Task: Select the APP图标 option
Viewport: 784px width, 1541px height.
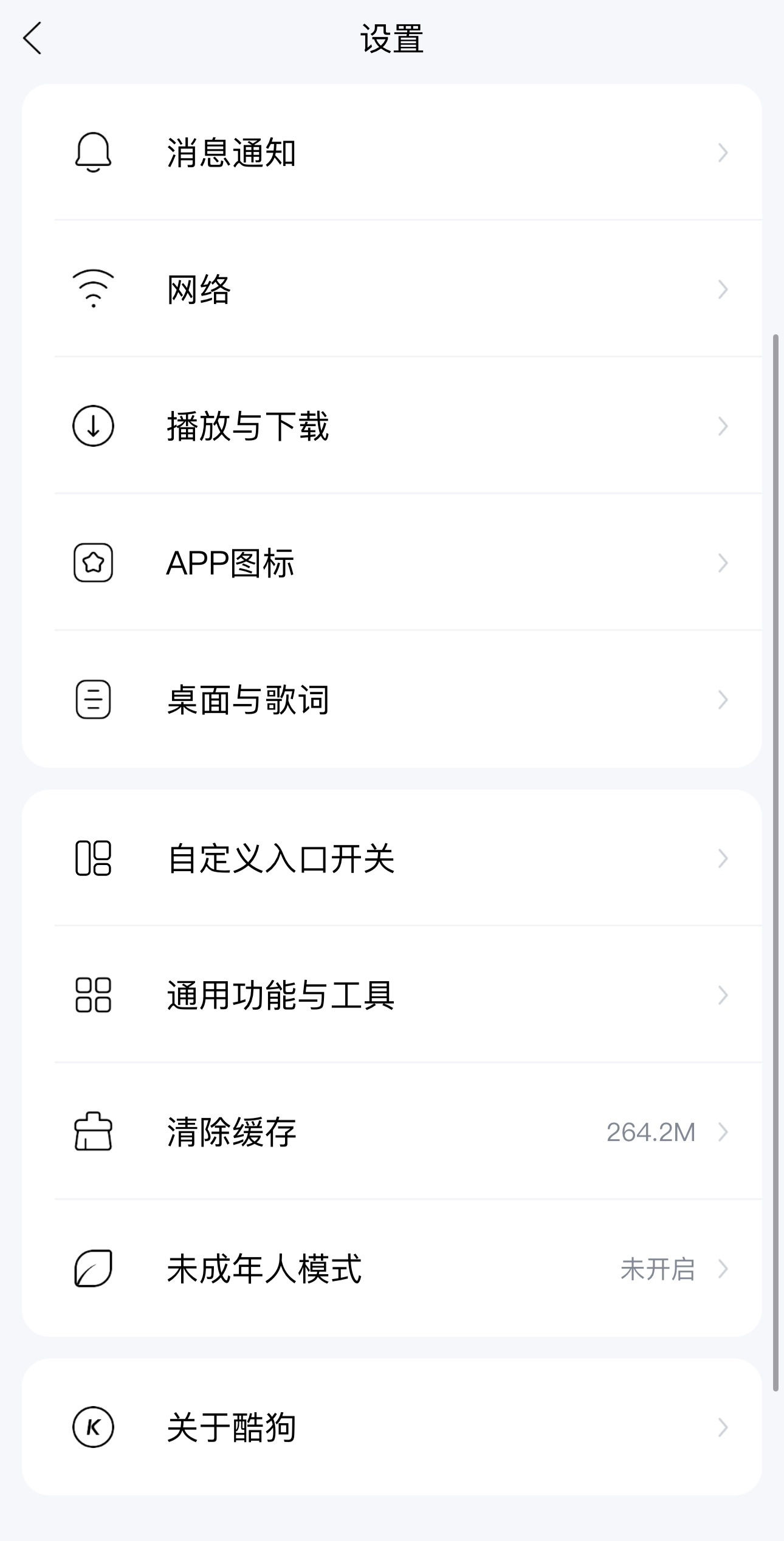Action: [391, 563]
